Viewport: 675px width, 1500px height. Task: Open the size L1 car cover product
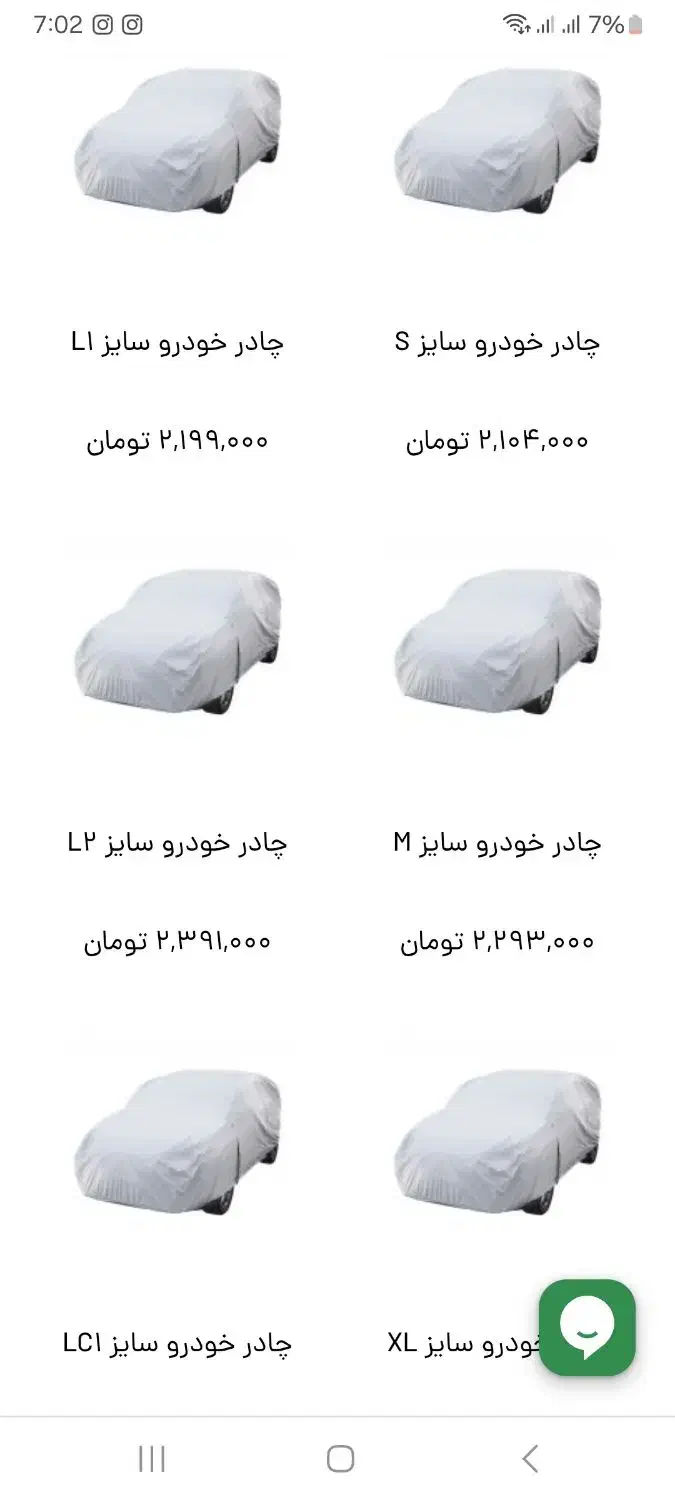point(177,343)
